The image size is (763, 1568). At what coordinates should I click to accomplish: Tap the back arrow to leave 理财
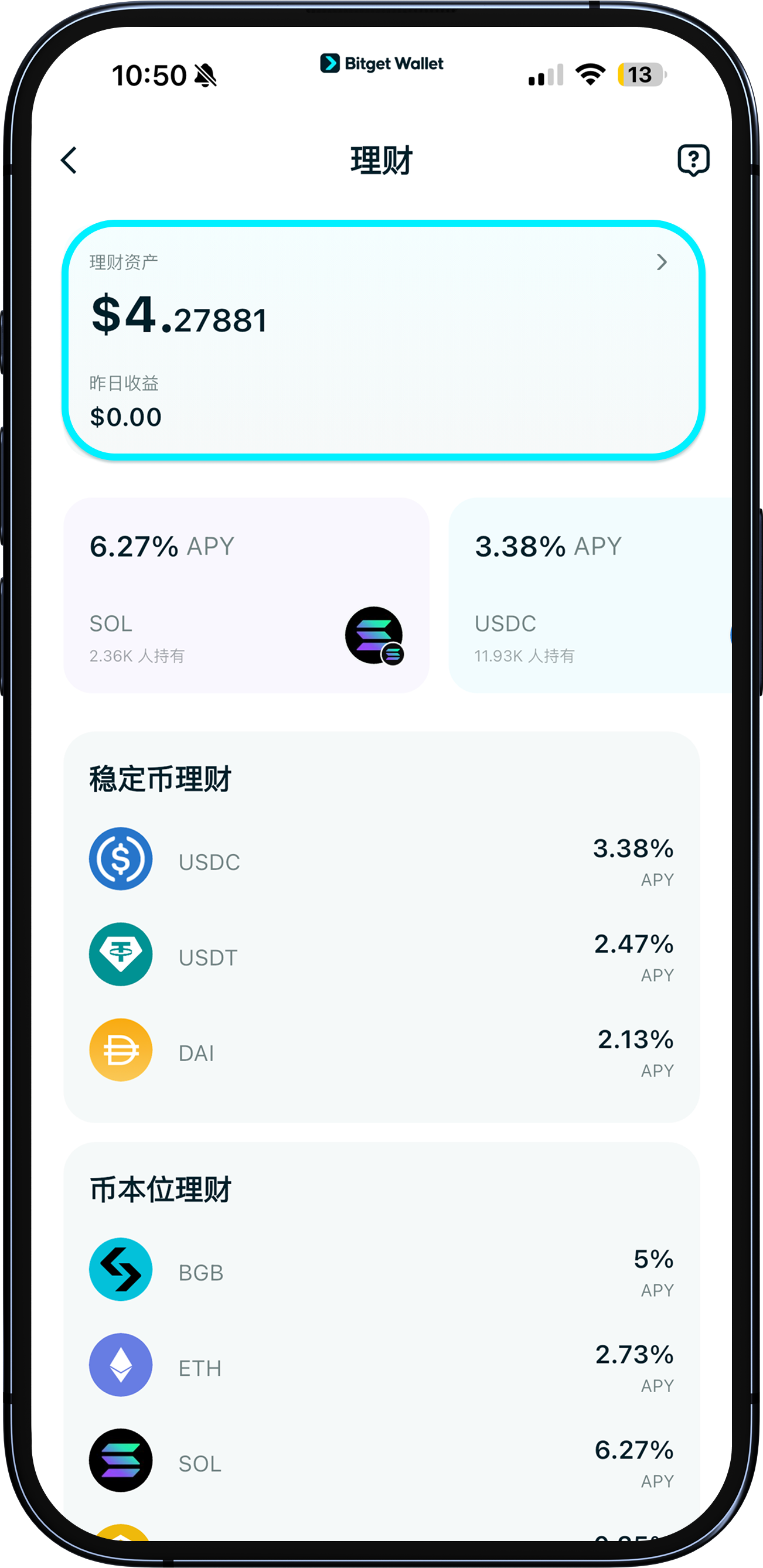tap(69, 160)
